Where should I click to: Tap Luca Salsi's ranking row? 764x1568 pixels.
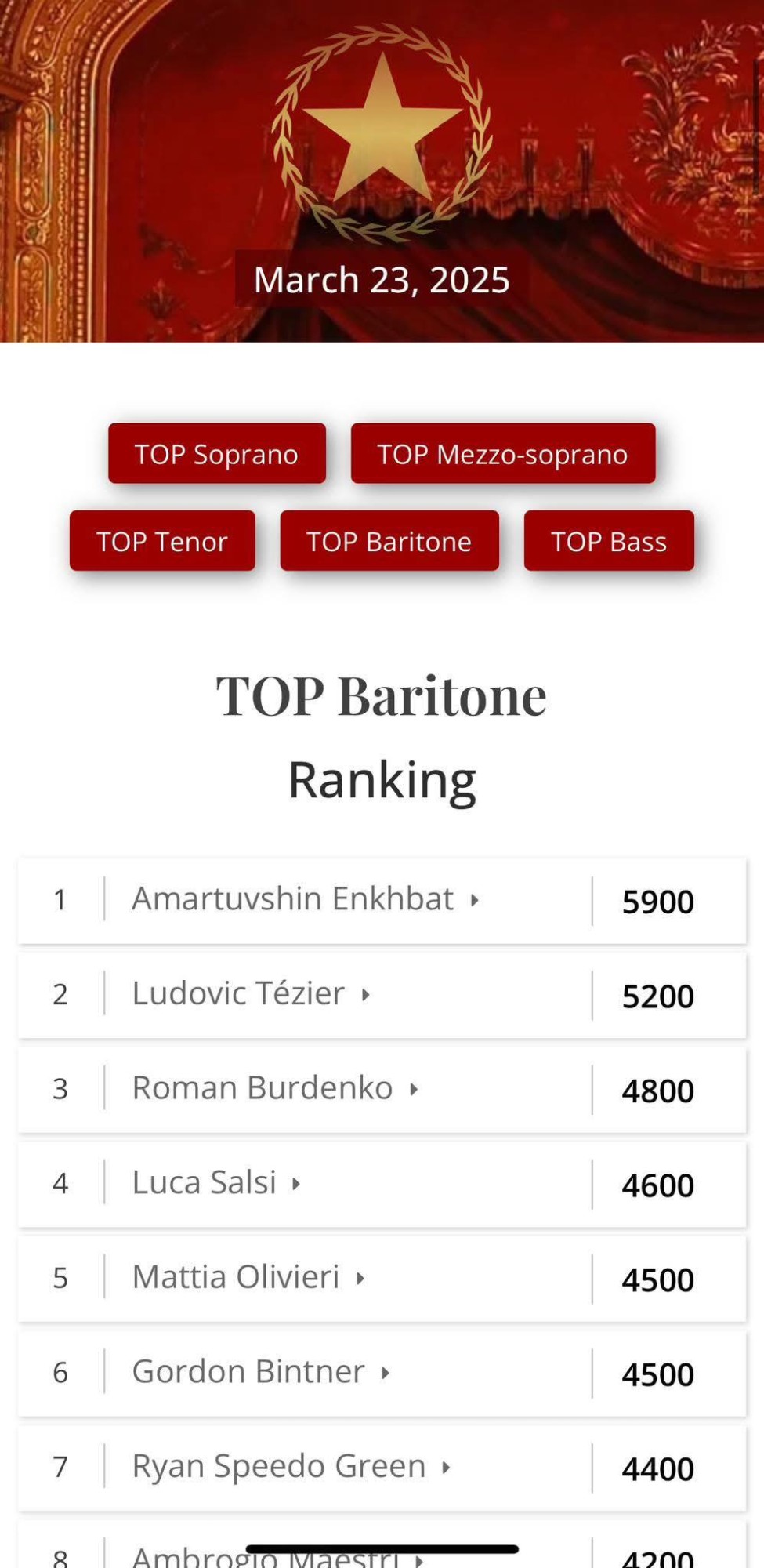(x=215, y=1183)
